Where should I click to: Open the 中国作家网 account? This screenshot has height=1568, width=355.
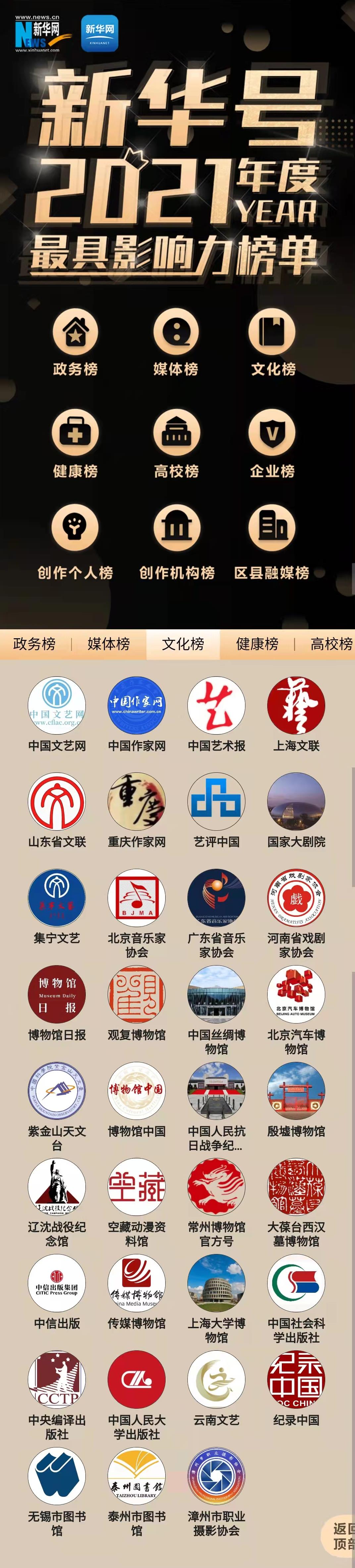[136, 706]
